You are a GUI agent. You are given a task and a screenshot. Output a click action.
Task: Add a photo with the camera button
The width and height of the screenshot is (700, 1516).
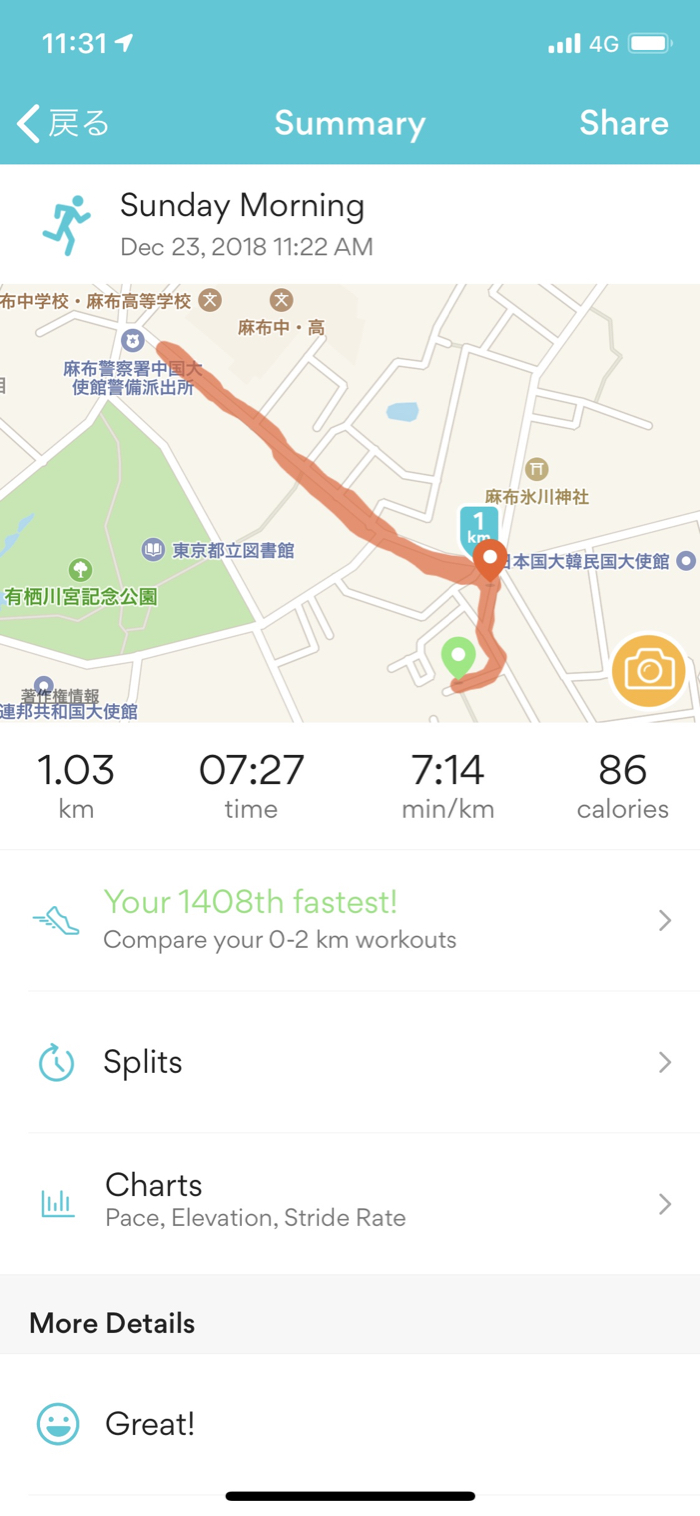coord(648,670)
